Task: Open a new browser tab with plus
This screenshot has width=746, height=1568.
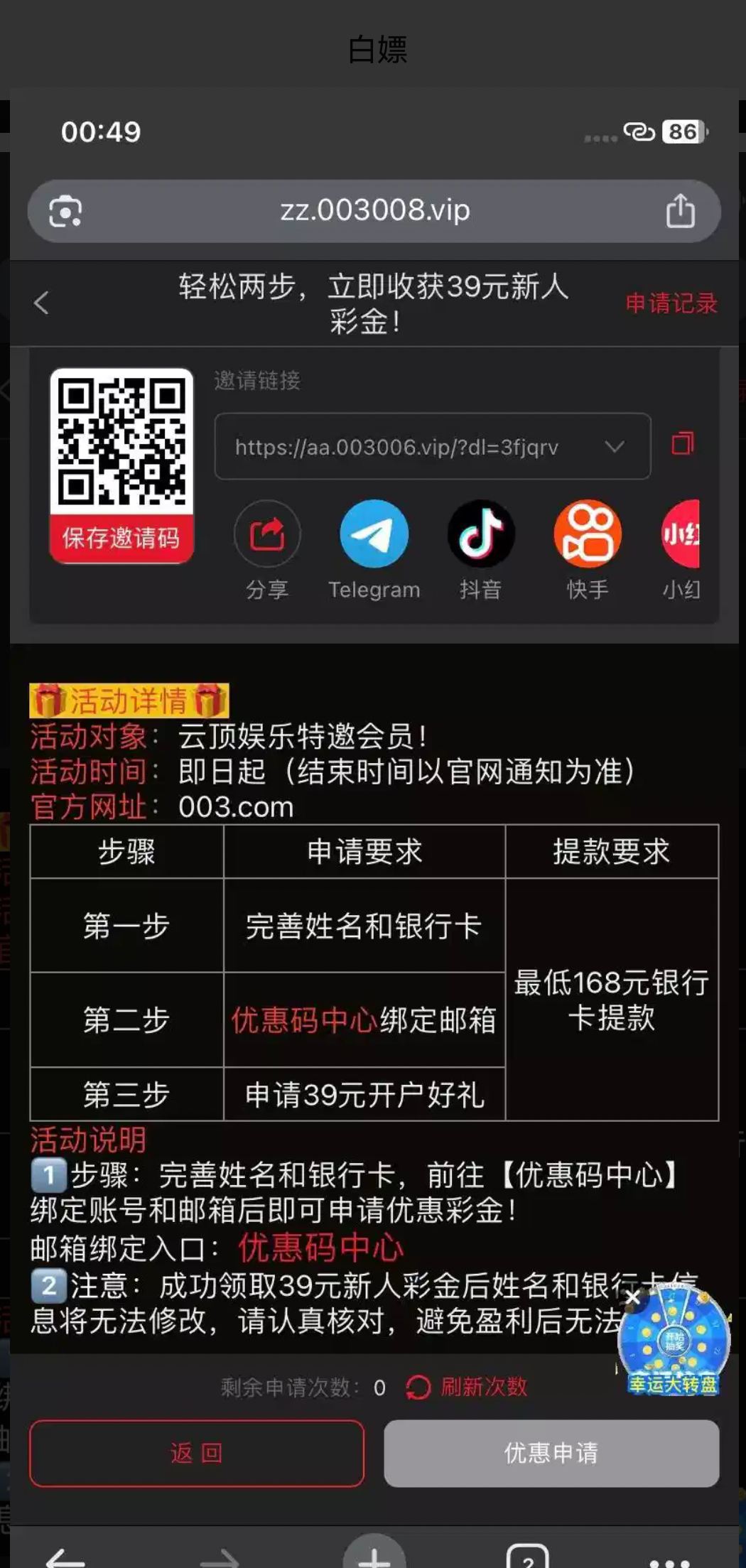Action: tap(374, 1556)
